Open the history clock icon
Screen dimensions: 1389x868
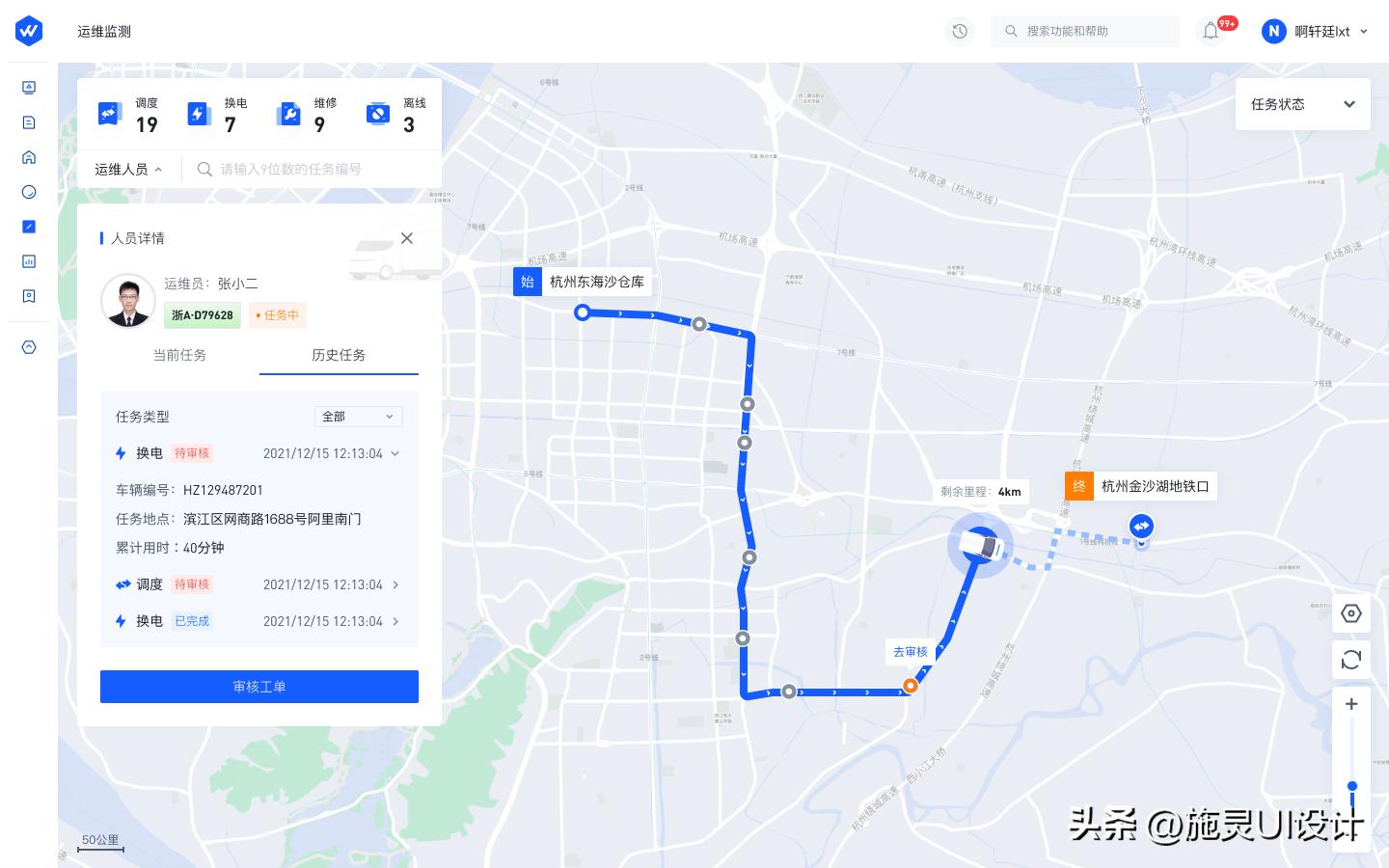click(x=959, y=31)
